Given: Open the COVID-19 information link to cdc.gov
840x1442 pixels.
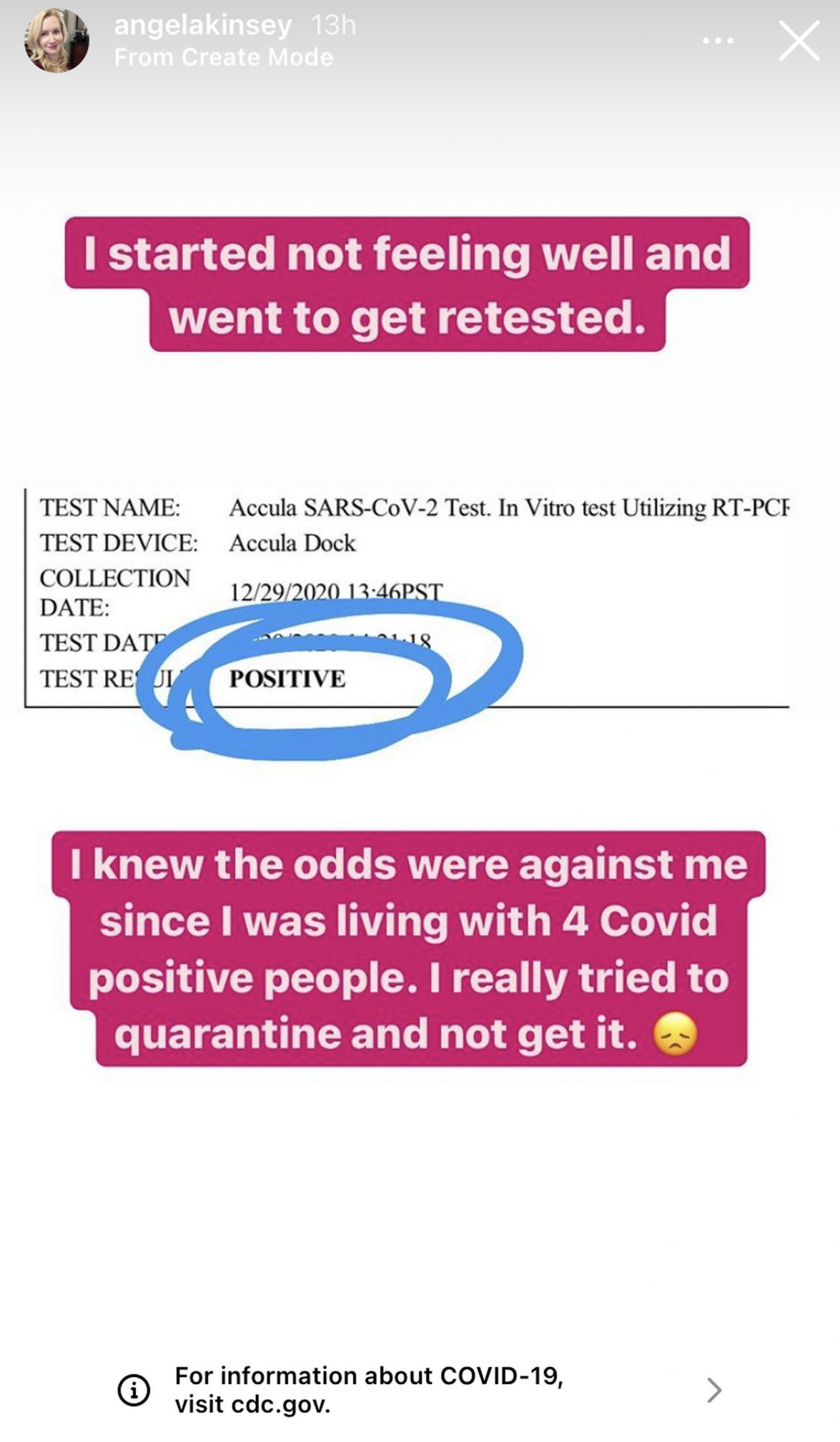Looking at the screenshot, I should pyautogui.click(x=420, y=1389).
